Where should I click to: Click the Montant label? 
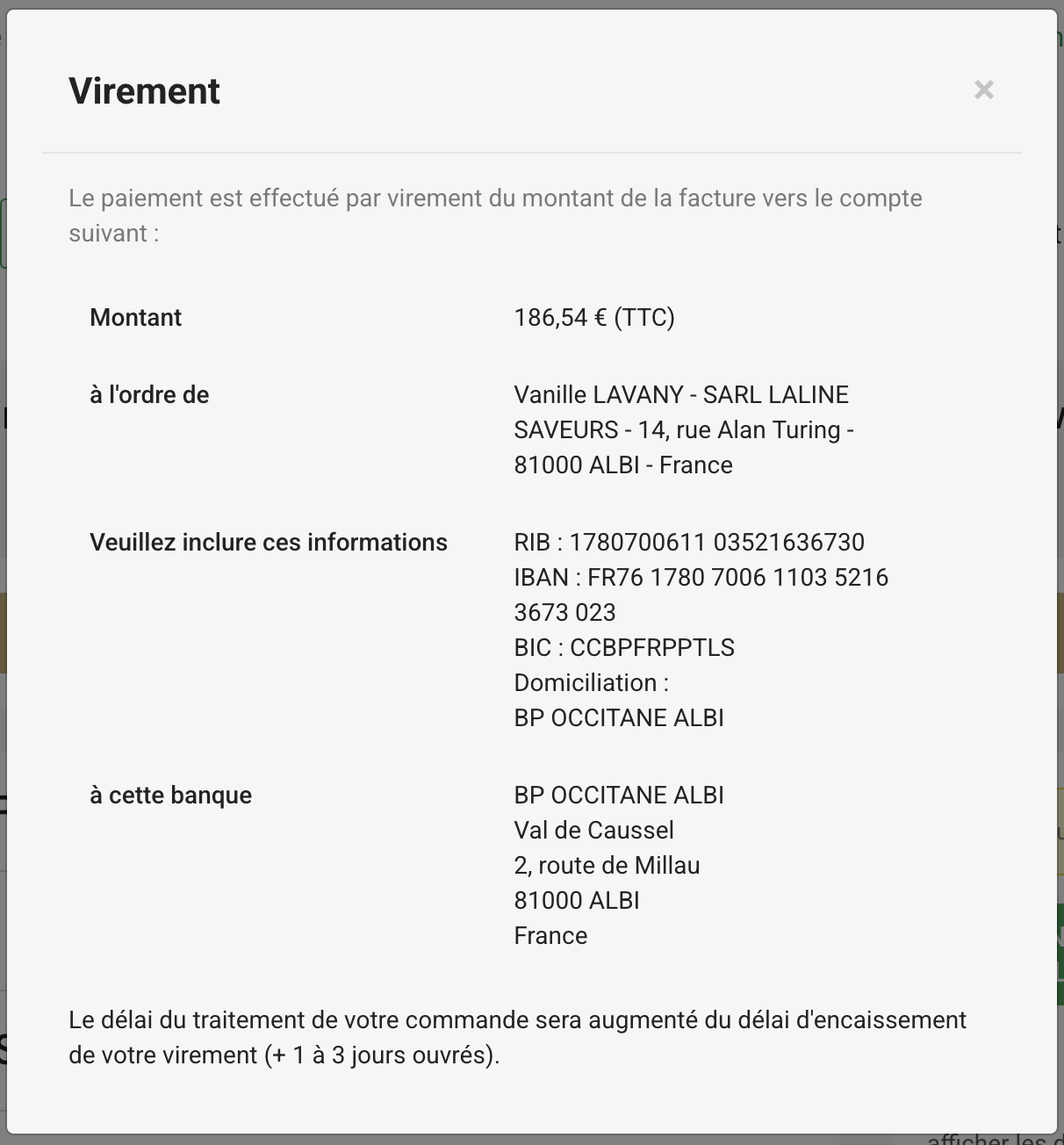135,317
